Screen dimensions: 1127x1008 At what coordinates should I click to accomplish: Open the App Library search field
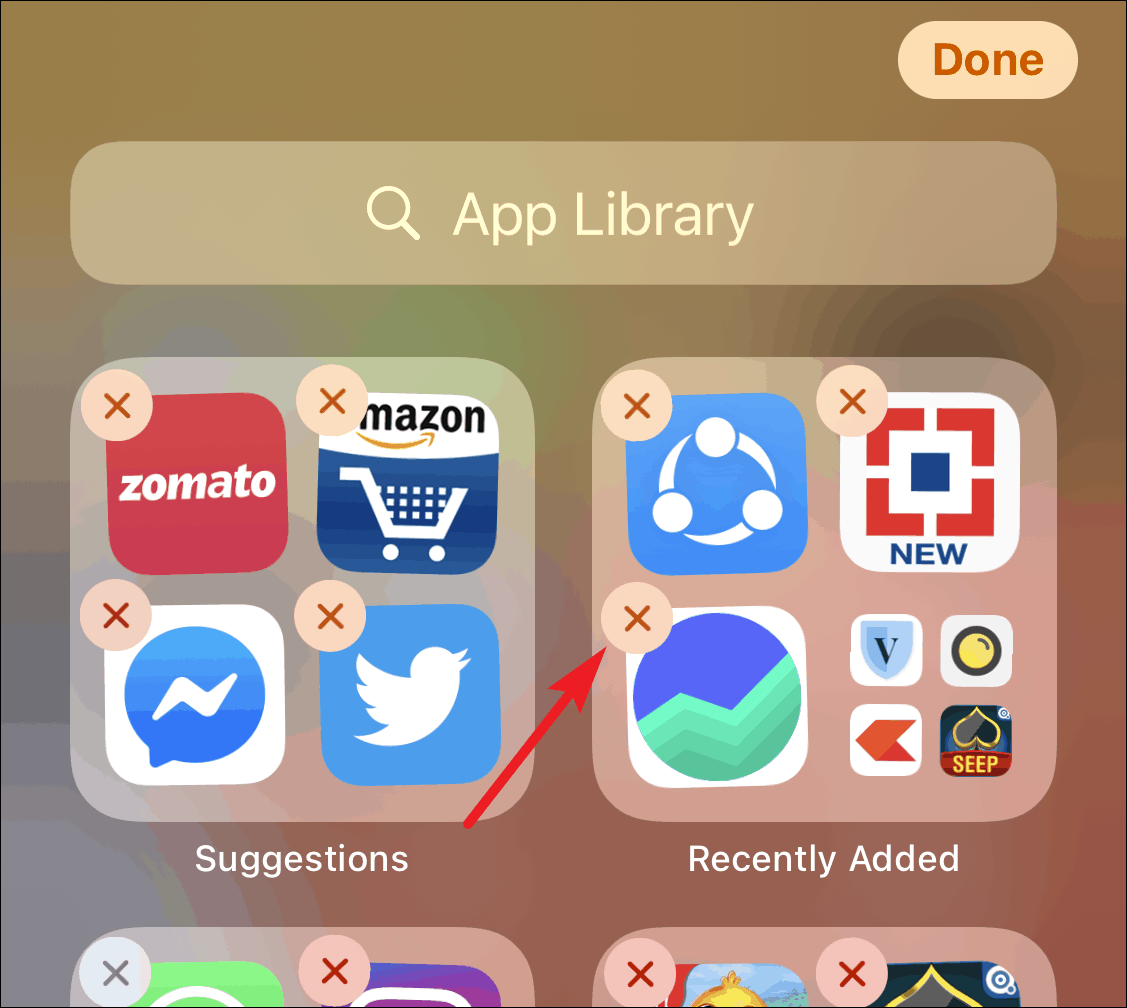coord(564,213)
